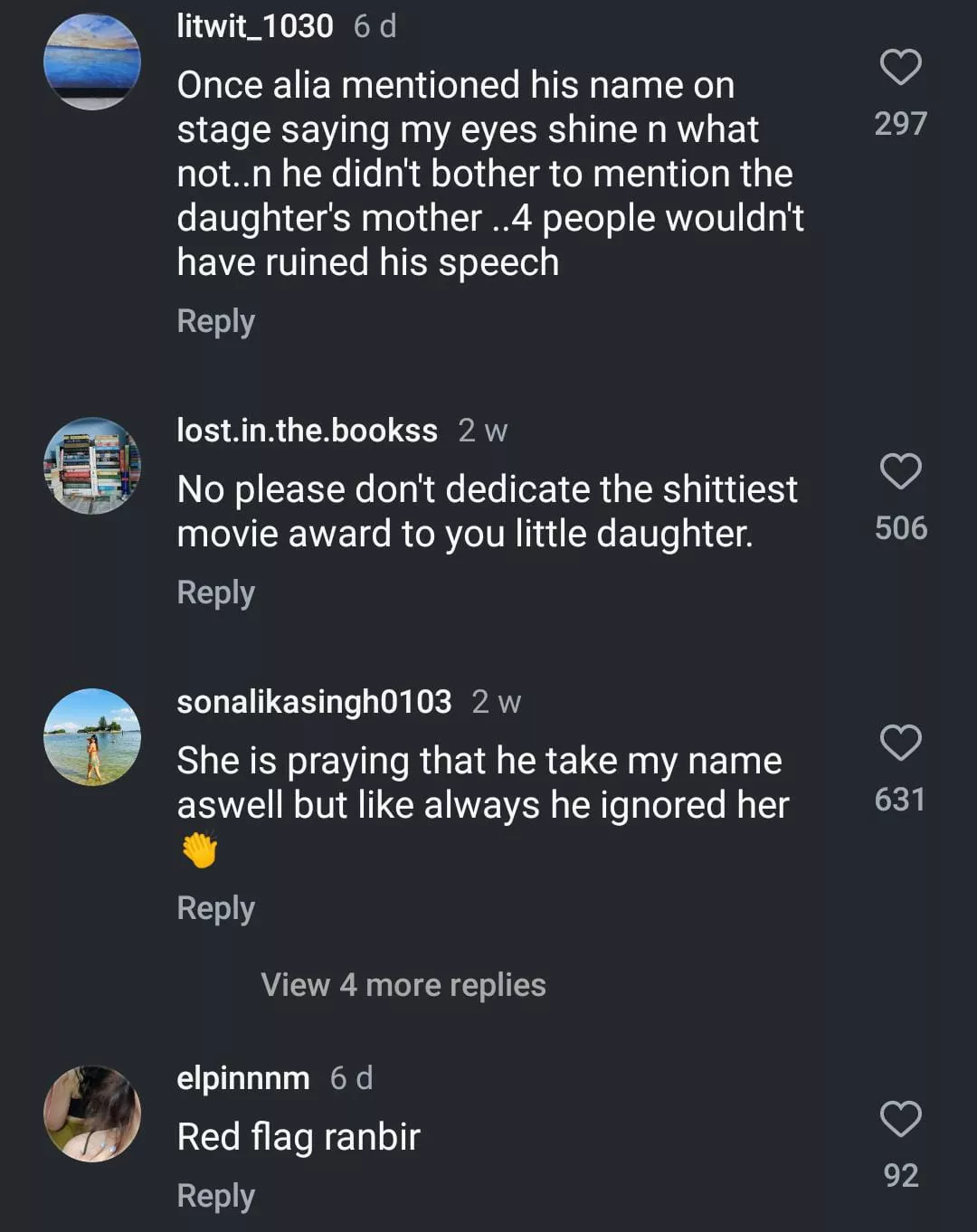Reply to elpinnnm's comment
The height and width of the screenshot is (1232, 977).
tap(215, 1195)
